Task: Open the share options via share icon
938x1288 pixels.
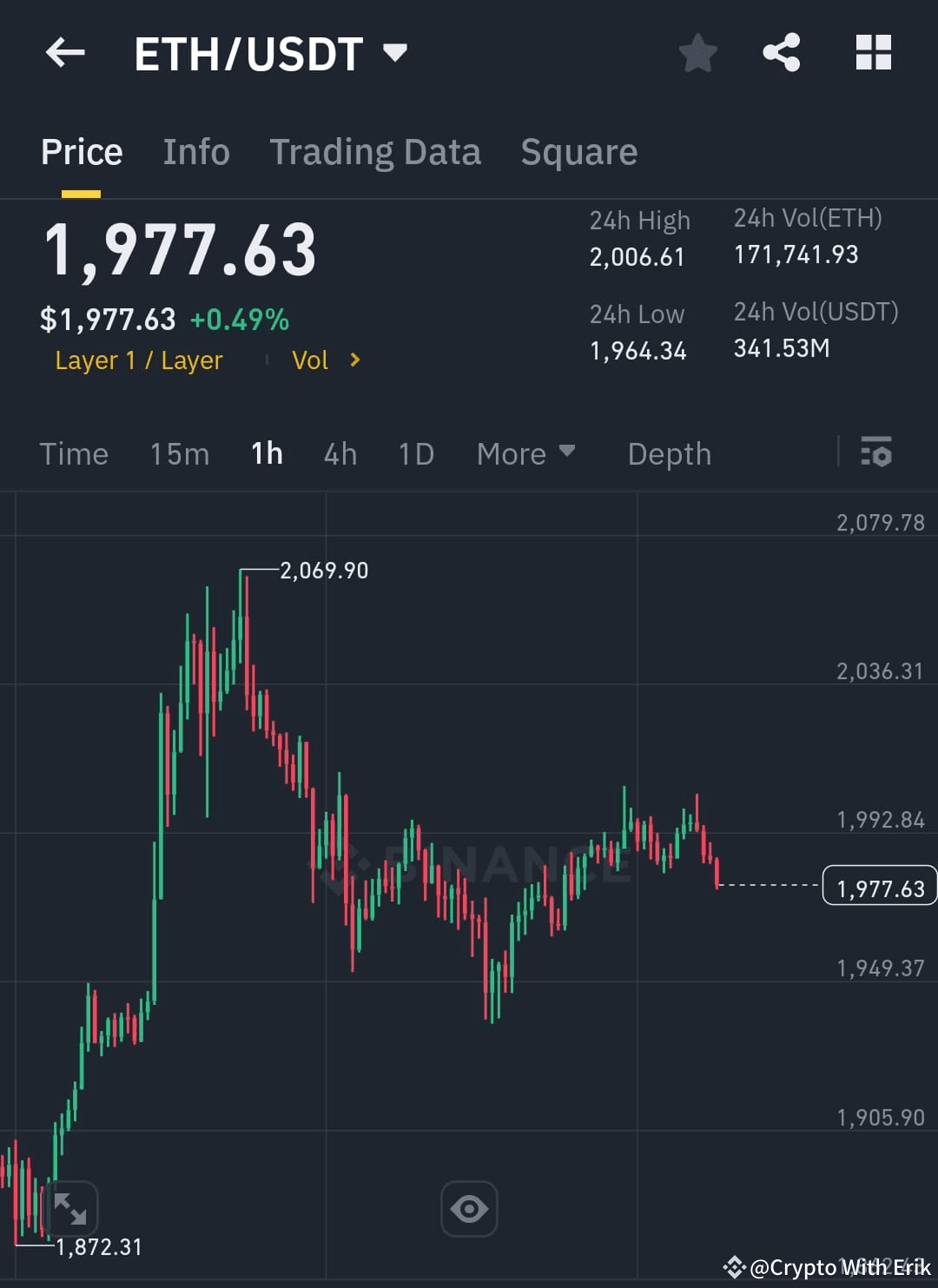Action: pos(781,53)
